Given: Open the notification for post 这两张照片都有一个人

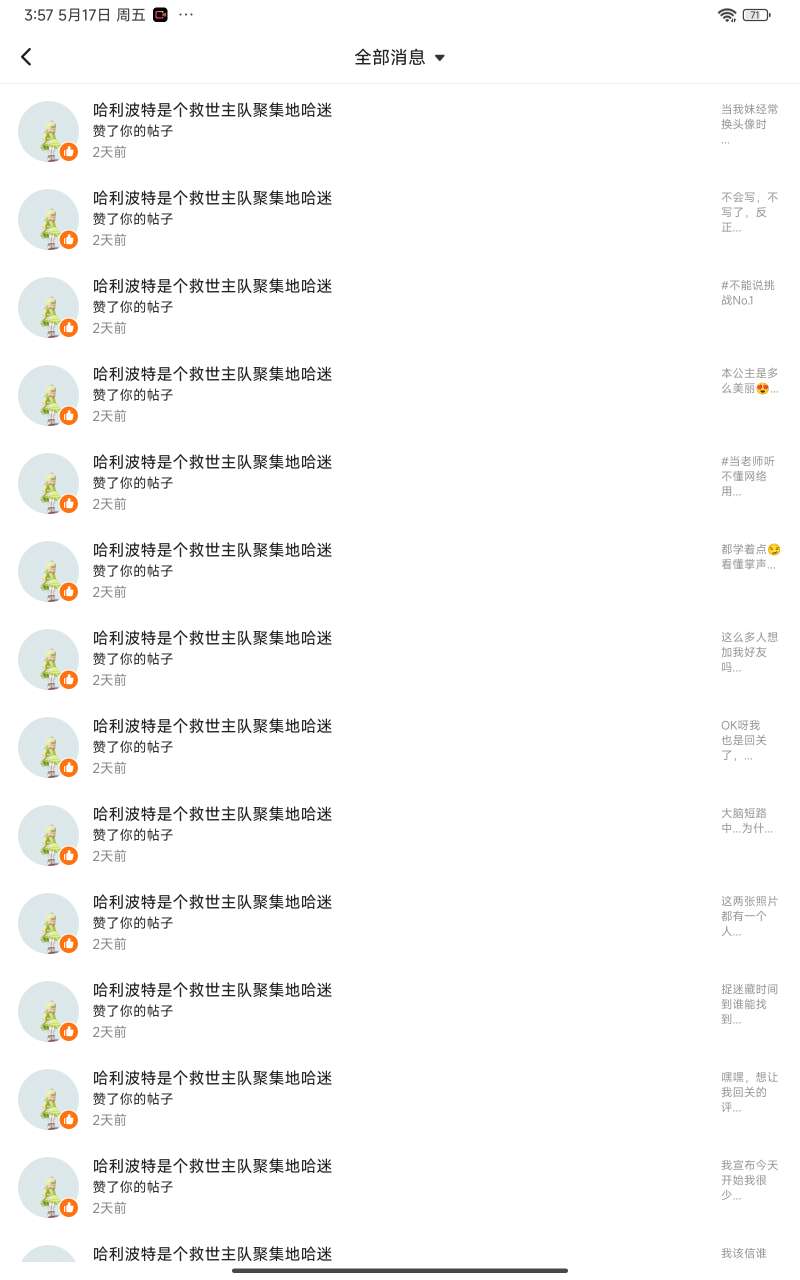Looking at the screenshot, I should point(400,923).
